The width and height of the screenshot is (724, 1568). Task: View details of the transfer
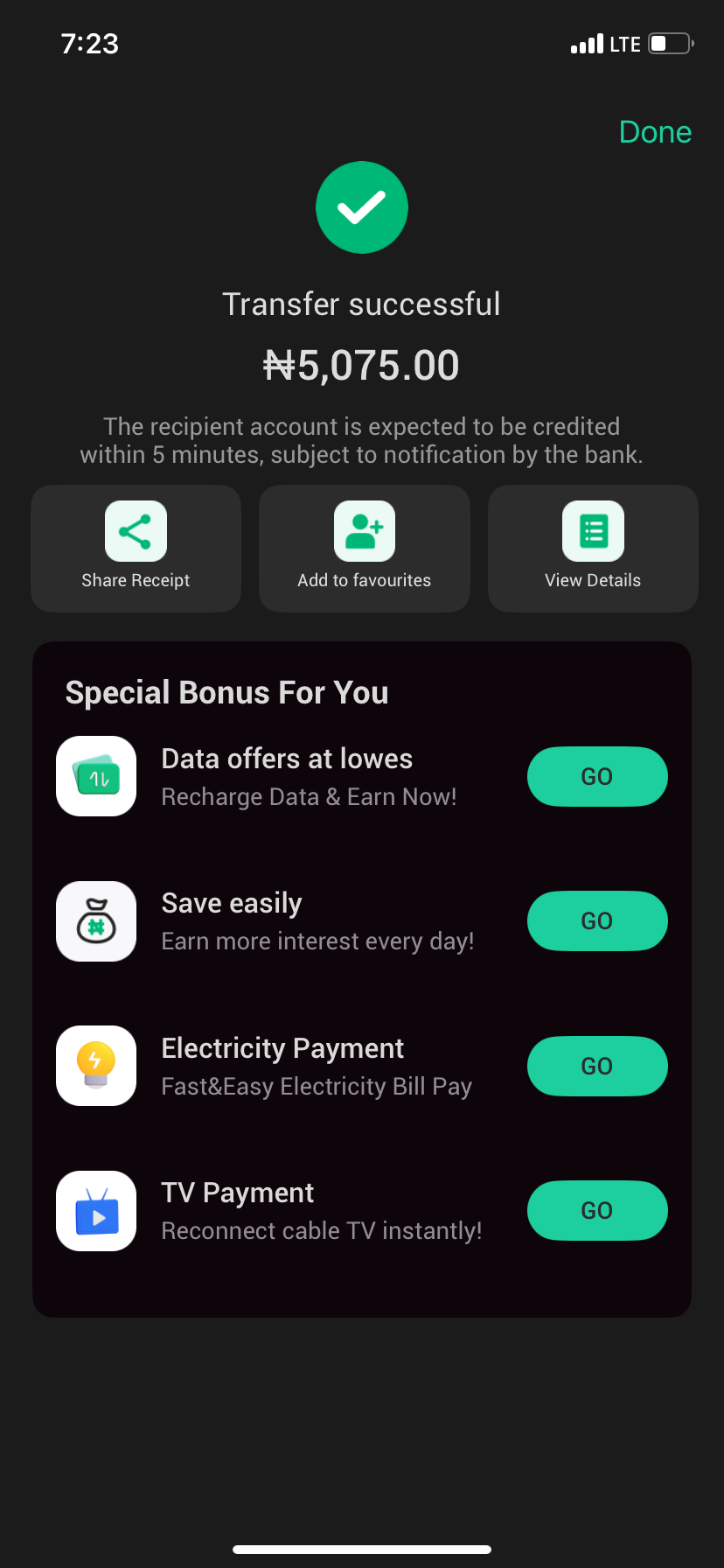(x=593, y=548)
